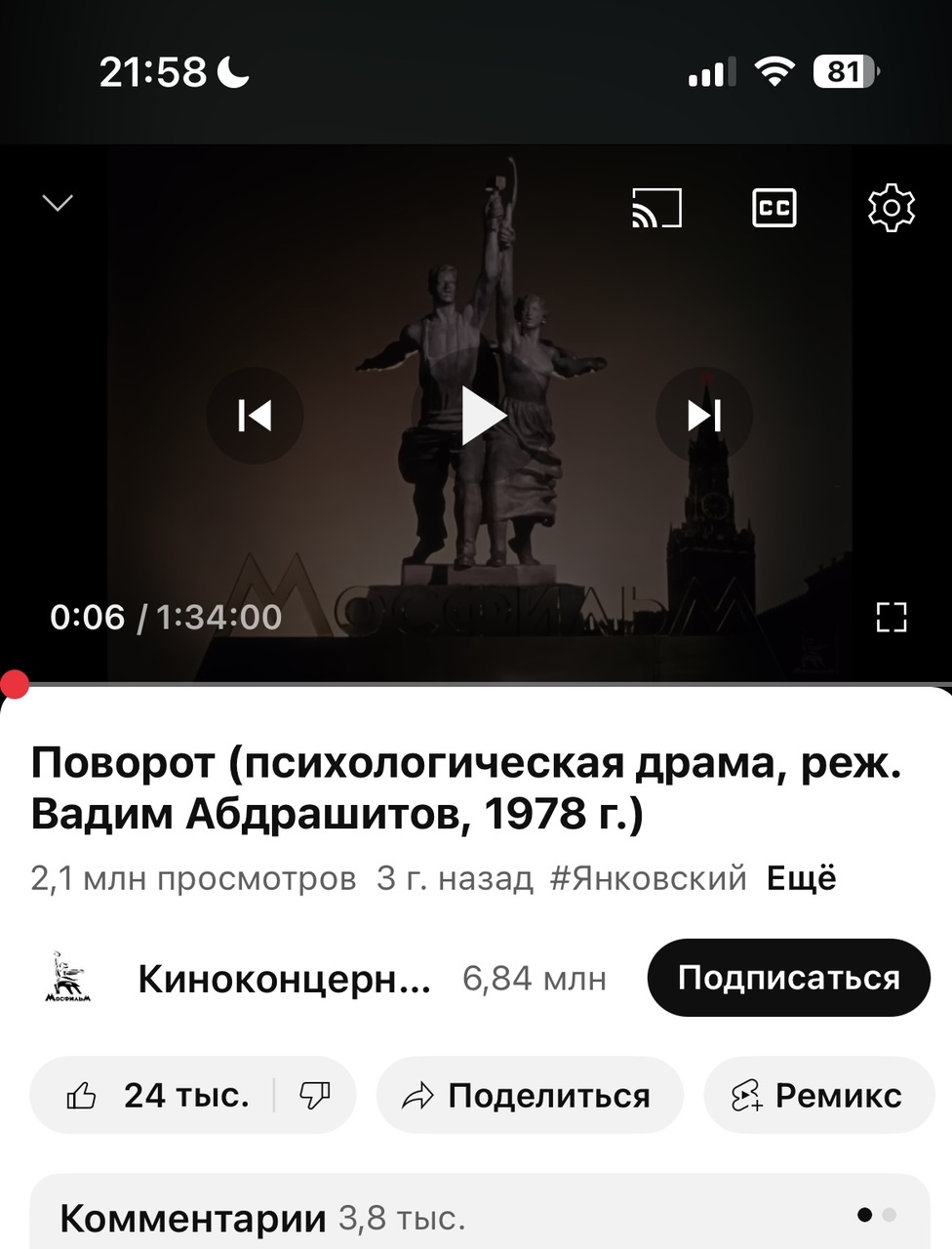Expand description via Ещё
This screenshot has width=952, height=1249.
pyautogui.click(x=801, y=878)
